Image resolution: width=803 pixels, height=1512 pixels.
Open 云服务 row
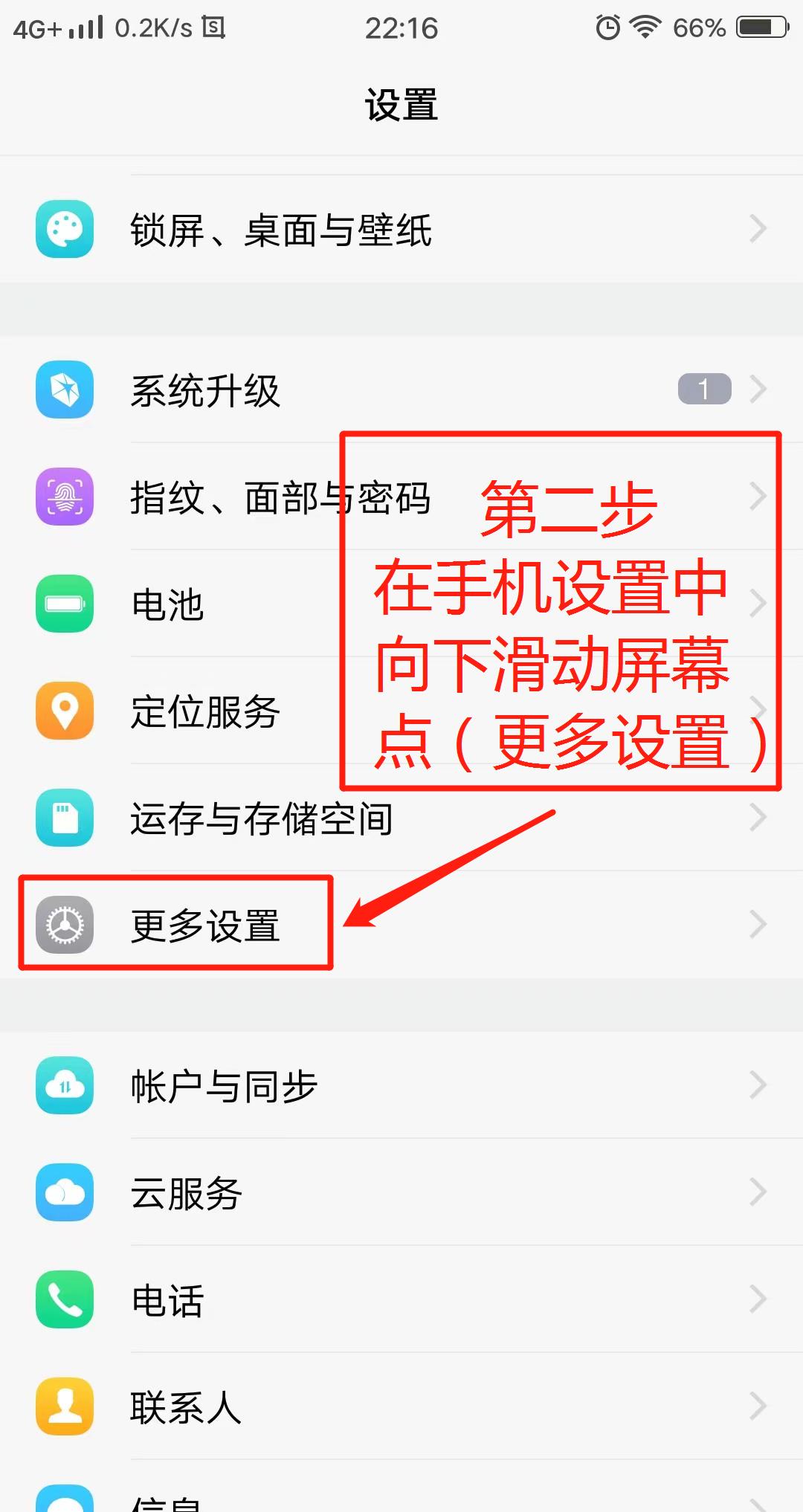(x=401, y=1192)
